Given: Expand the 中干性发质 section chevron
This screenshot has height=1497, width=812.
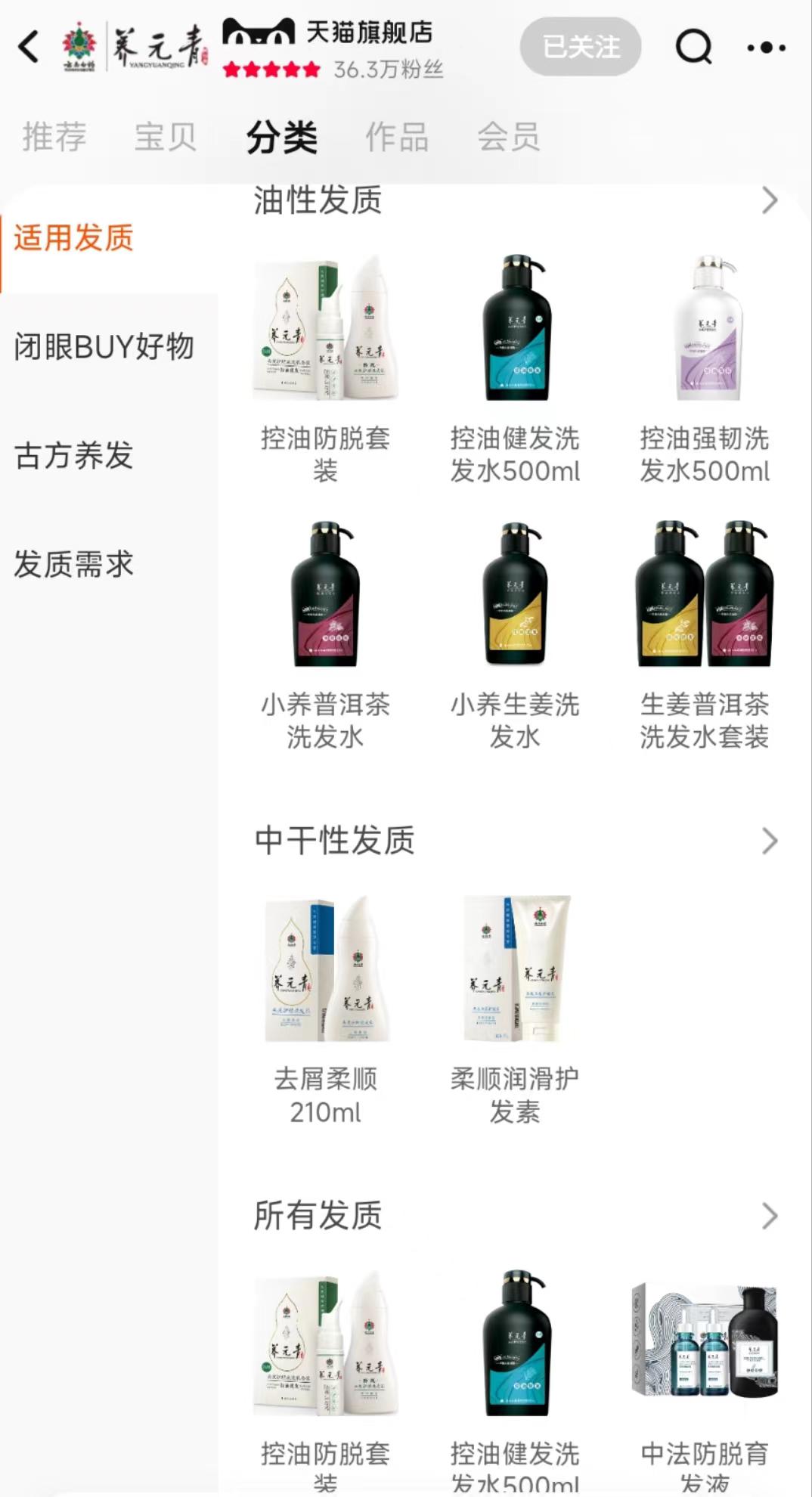Looking at the screenshot, I should pos(769,841).
